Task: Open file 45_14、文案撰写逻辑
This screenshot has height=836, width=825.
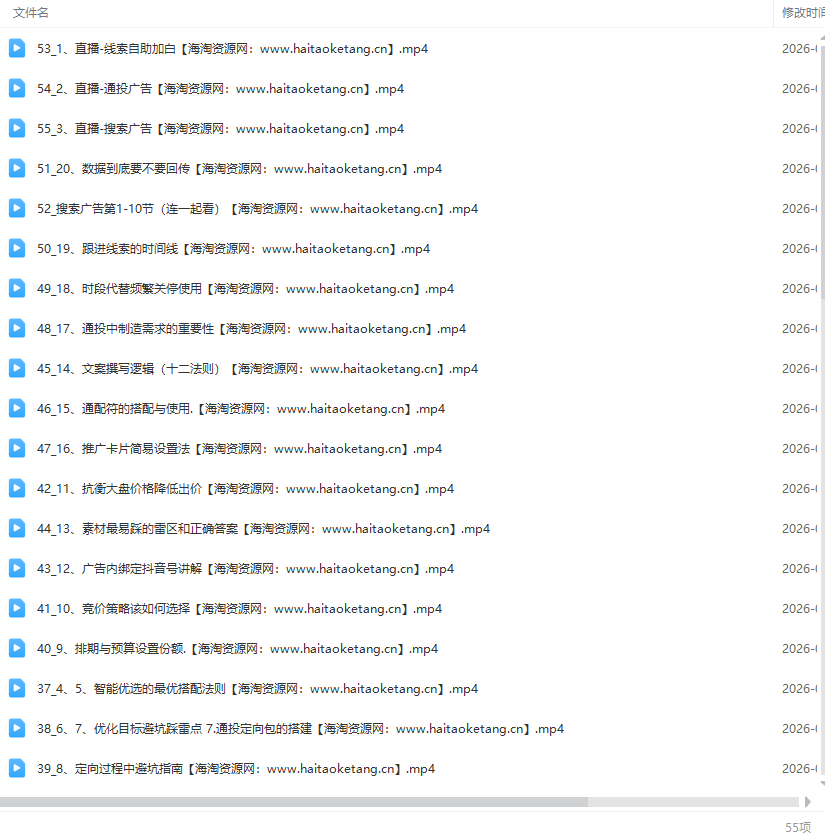Action: [257, 369]
